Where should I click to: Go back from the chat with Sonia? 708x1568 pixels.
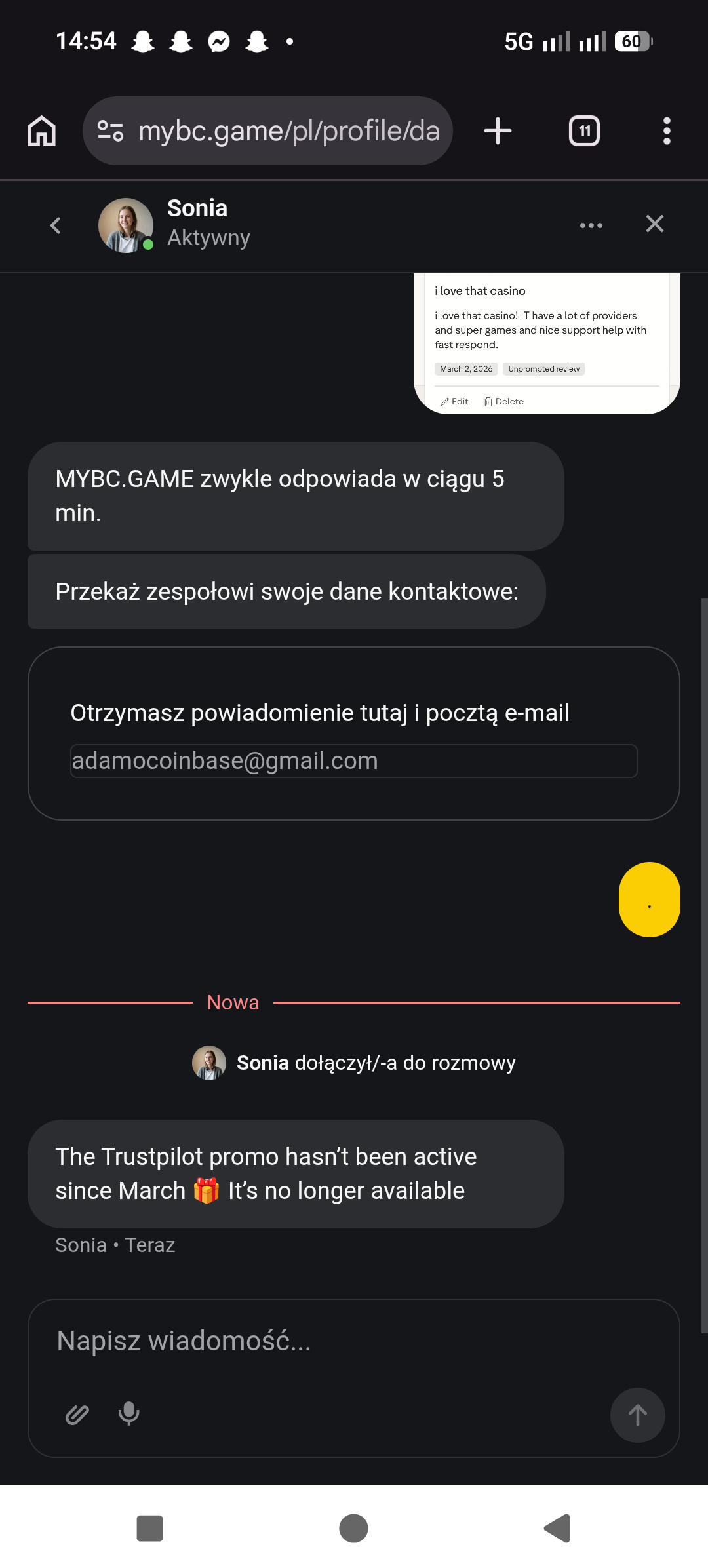[56, 225]
